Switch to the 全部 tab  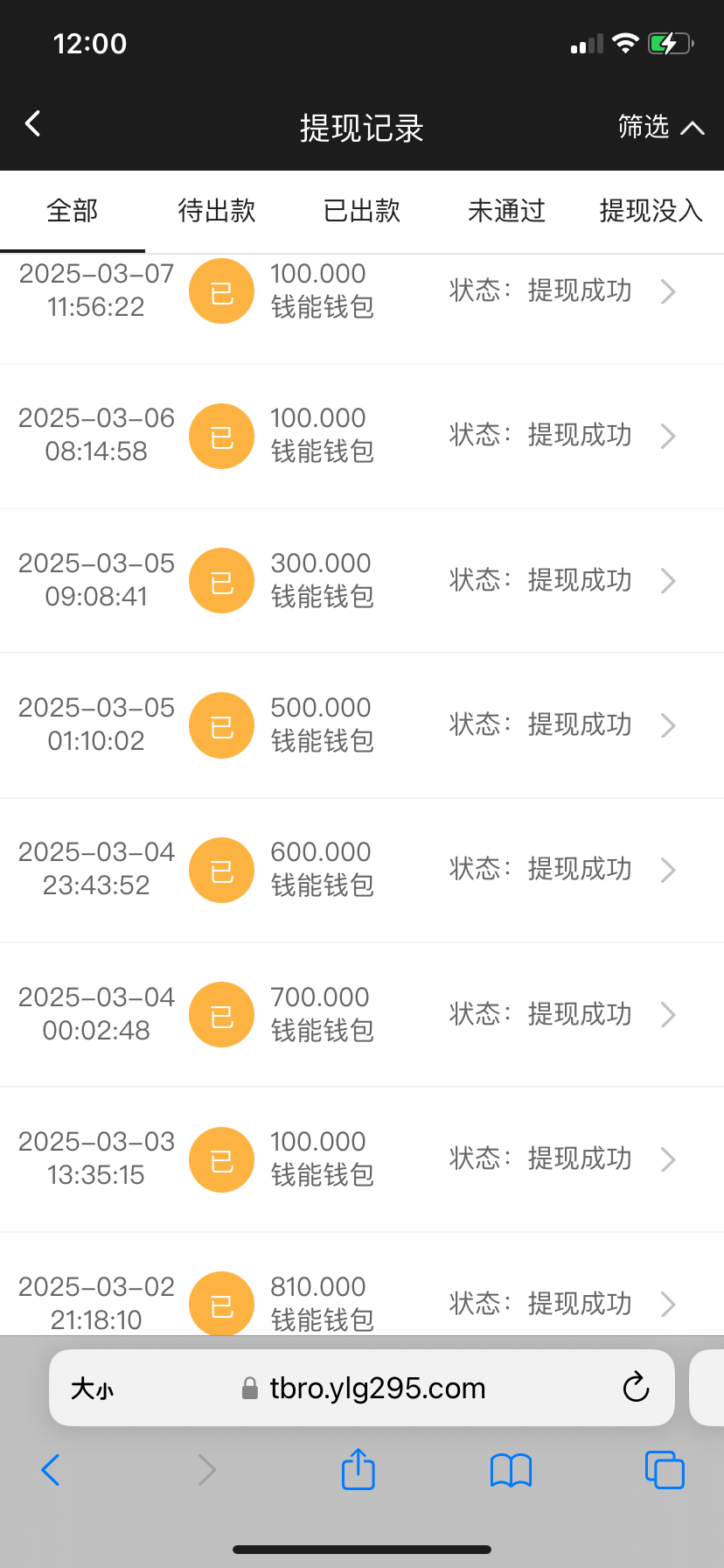click(x=72, y=211)
